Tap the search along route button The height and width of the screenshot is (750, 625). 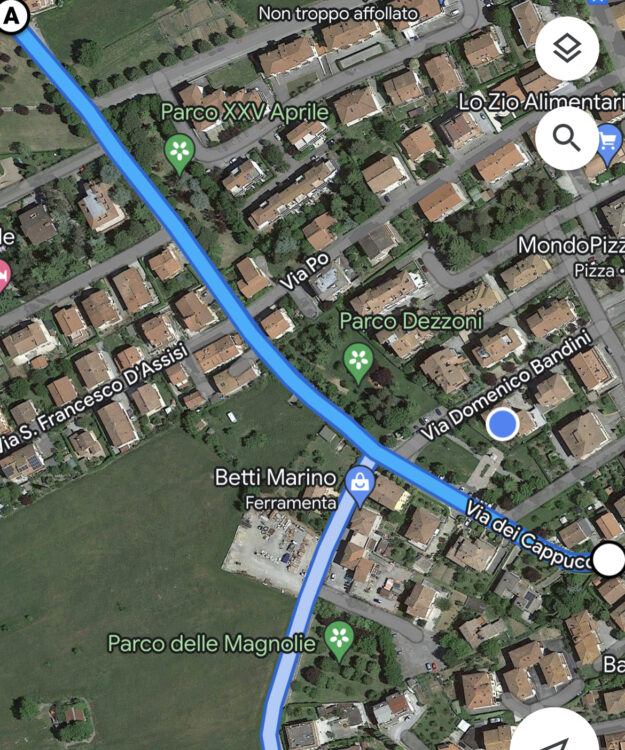[x=567, y=137]
